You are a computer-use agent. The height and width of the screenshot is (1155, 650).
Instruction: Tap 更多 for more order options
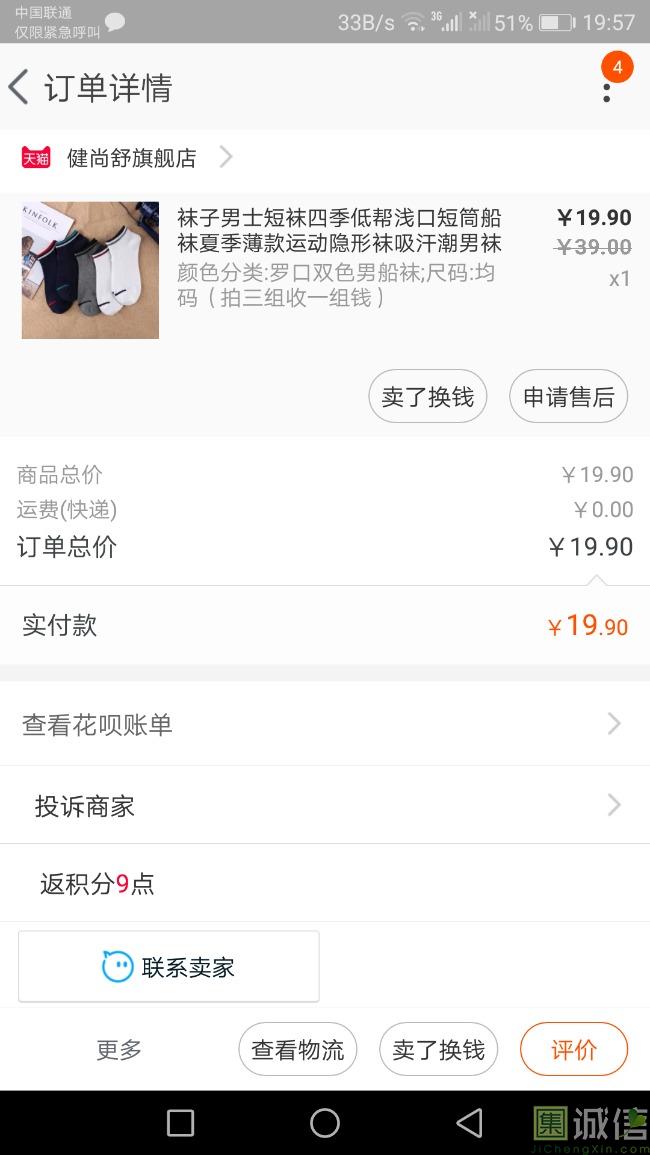119,1050
